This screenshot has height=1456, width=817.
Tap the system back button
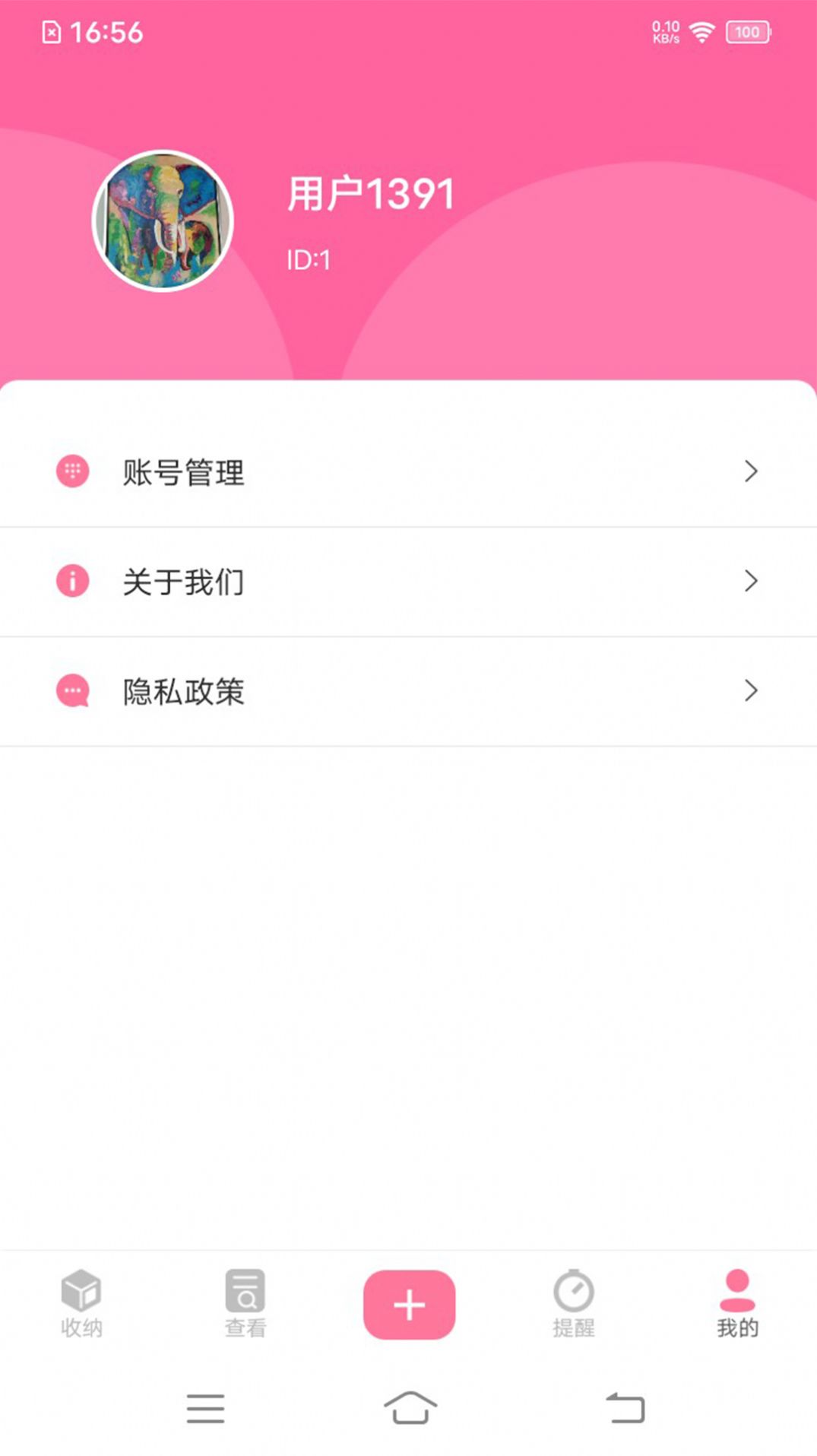pyautogui.click(x=625, y=1408)
